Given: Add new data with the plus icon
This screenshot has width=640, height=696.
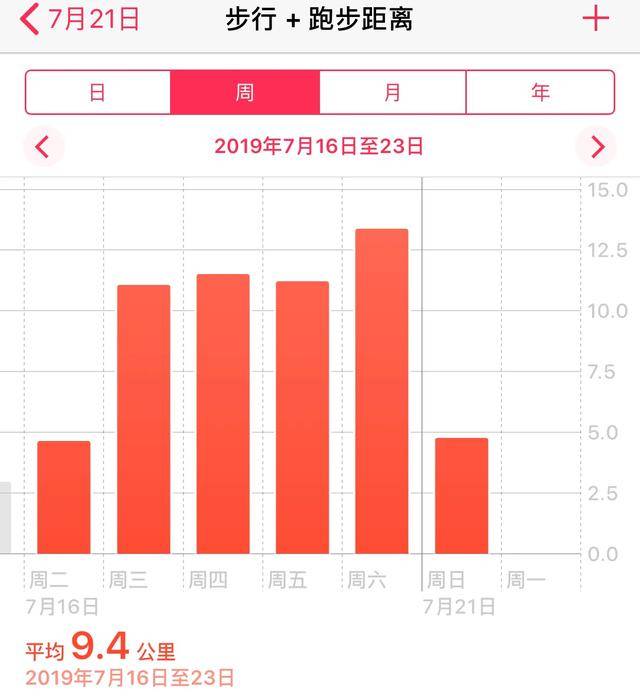Looking at the screenshot, I should point(595,18).
